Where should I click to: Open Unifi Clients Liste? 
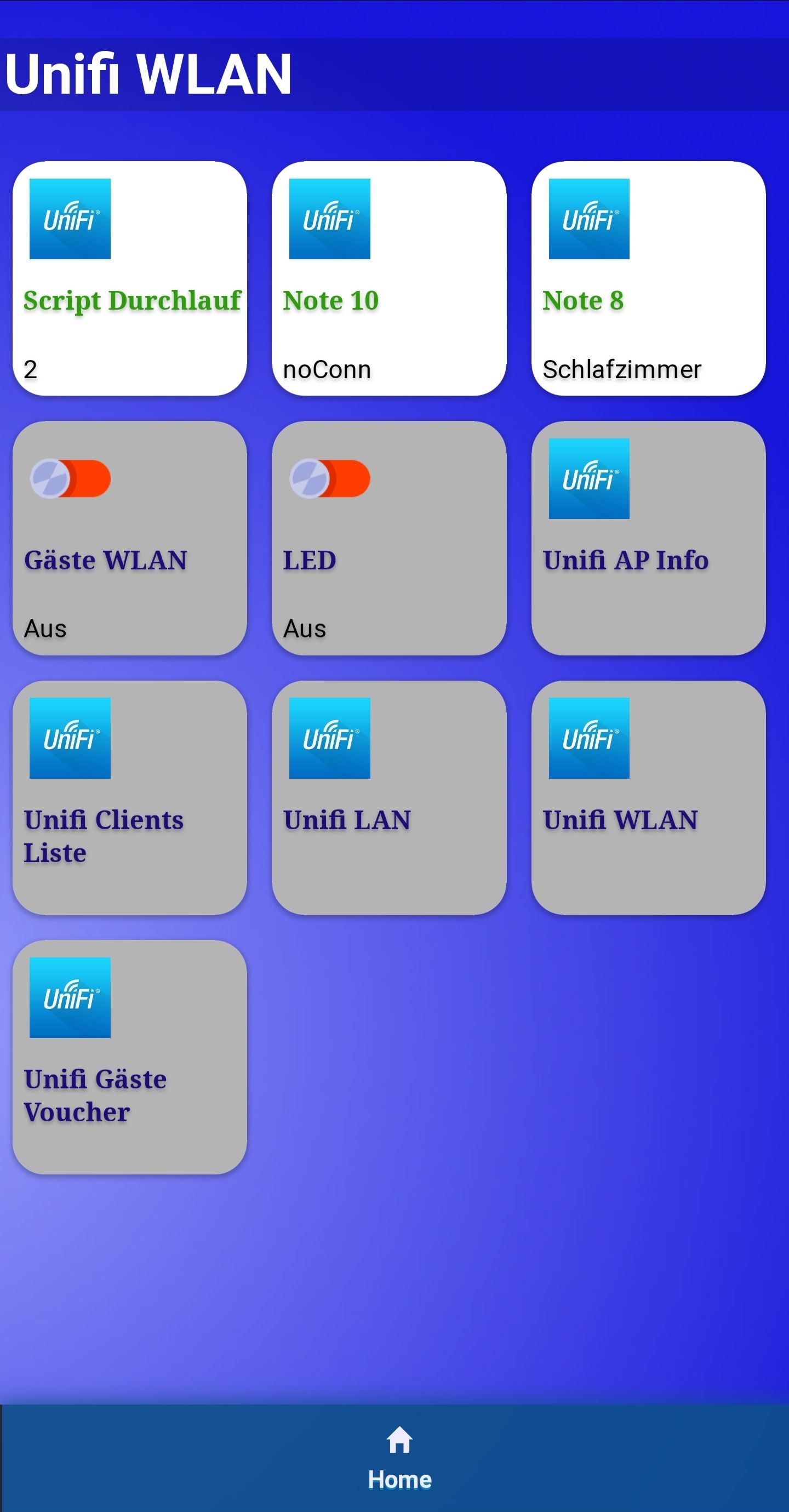(129, 797)
